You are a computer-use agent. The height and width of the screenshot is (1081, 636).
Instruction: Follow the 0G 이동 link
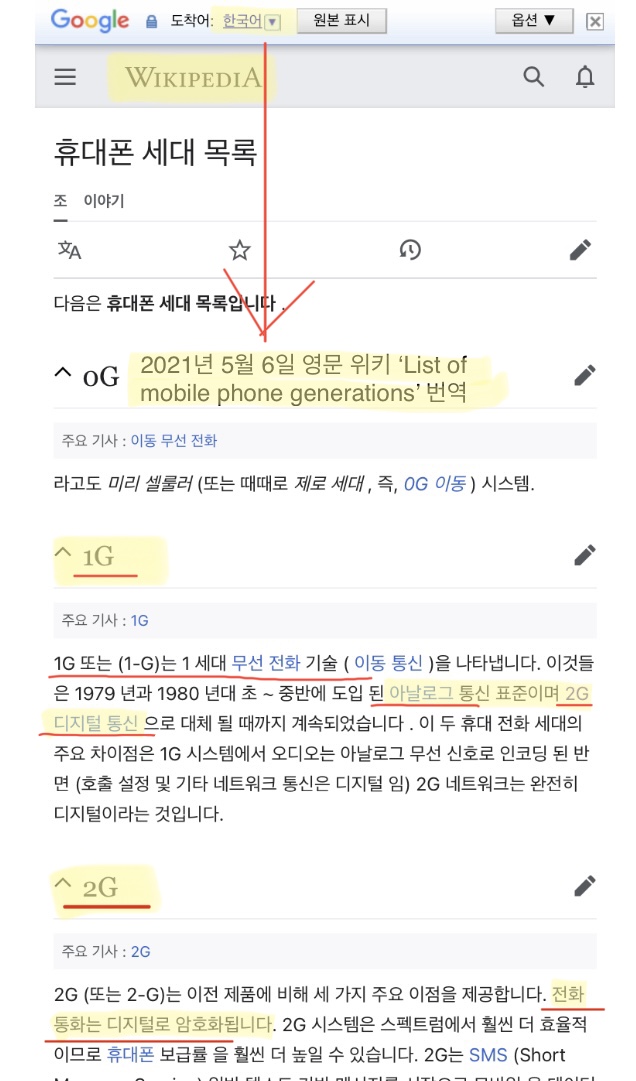(x=435, y=484)
